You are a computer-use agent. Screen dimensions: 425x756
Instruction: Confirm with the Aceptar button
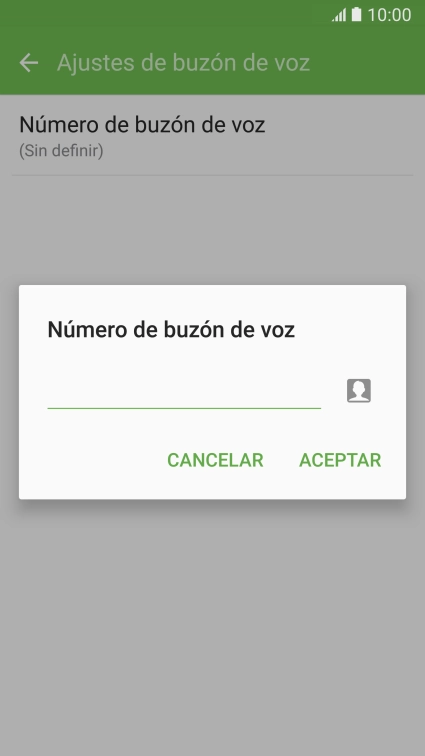[340, 460]
